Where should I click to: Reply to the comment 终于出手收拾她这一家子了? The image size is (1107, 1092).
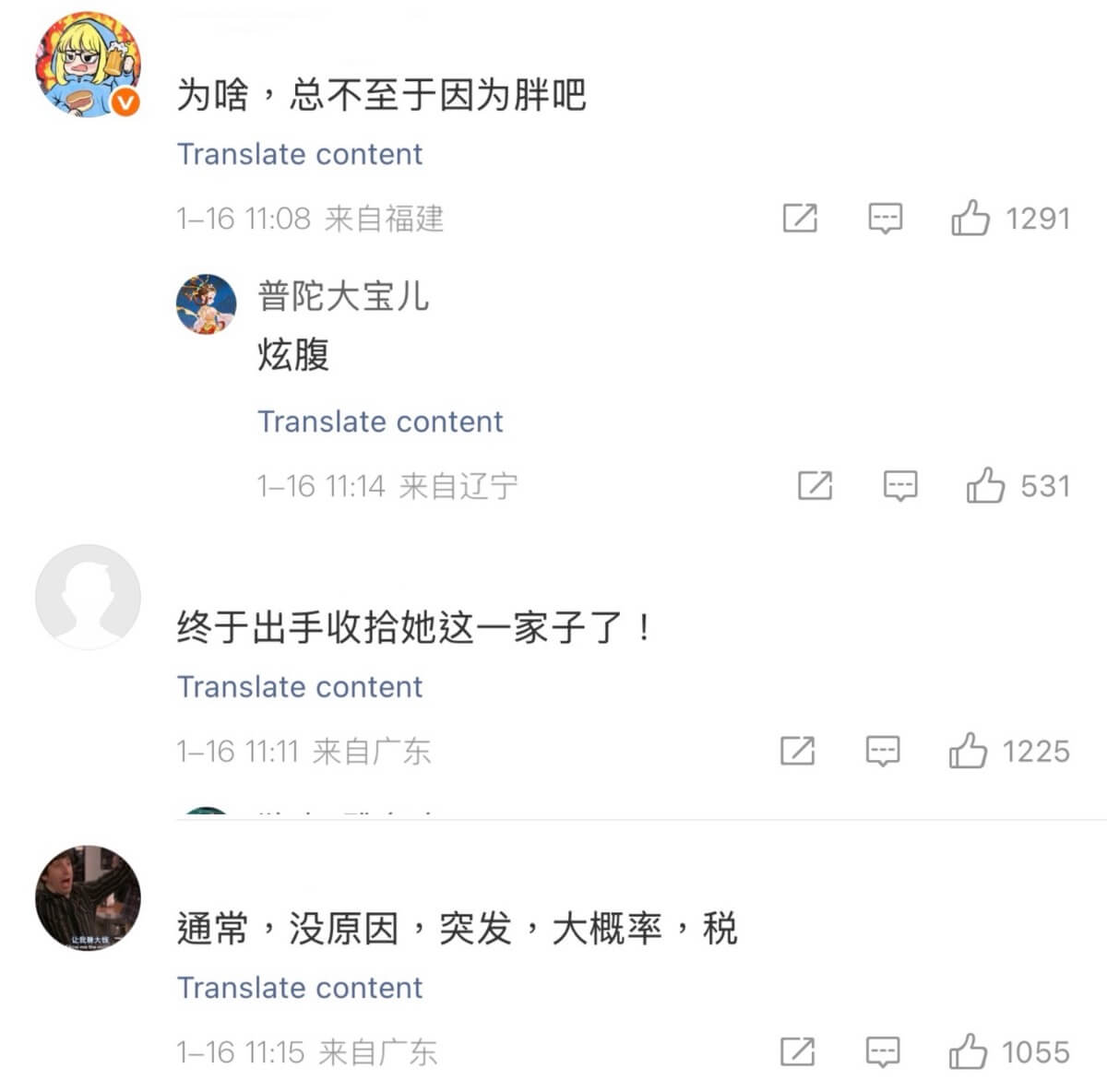coord(883,751)
